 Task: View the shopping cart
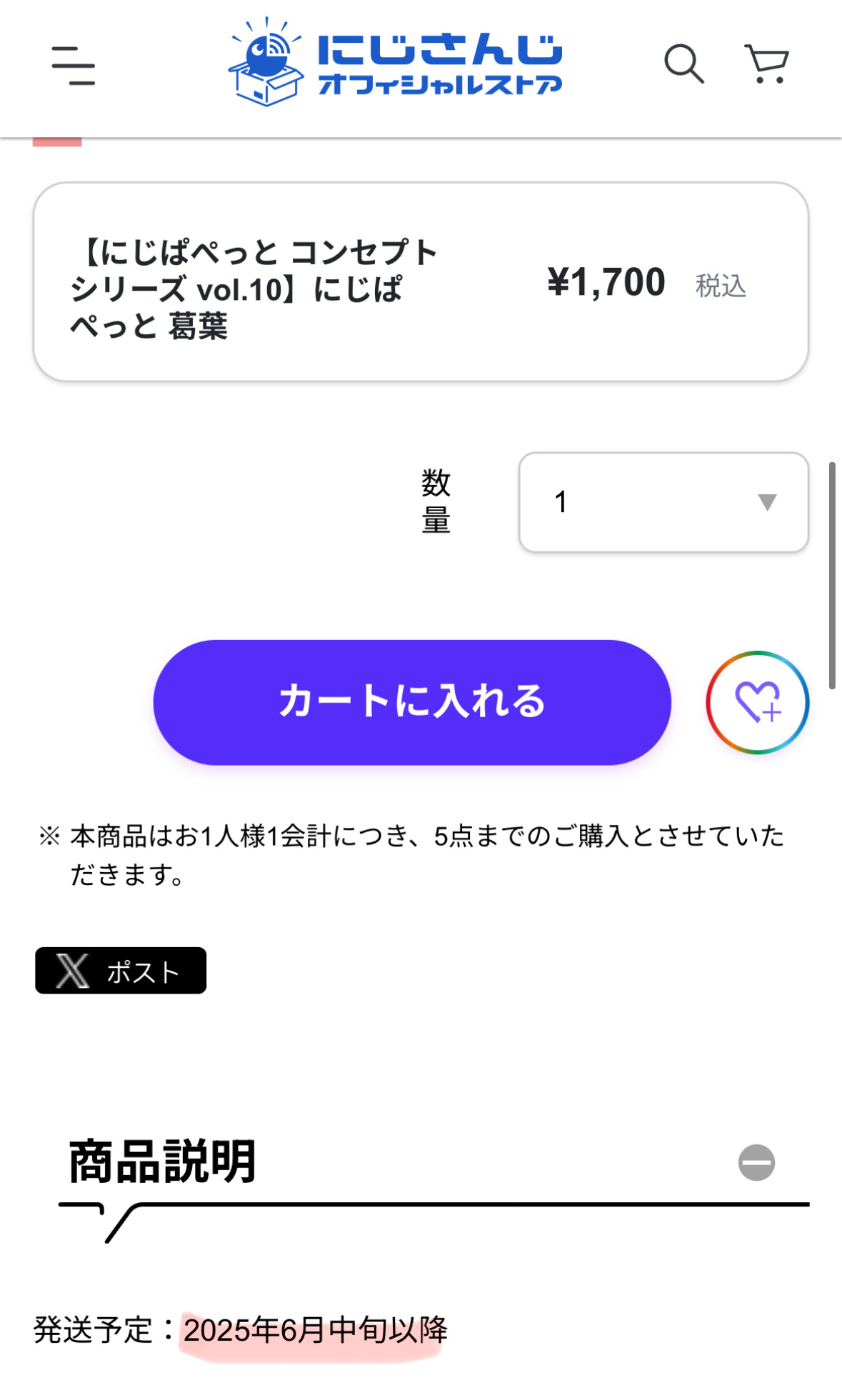(x=766, y=64)
